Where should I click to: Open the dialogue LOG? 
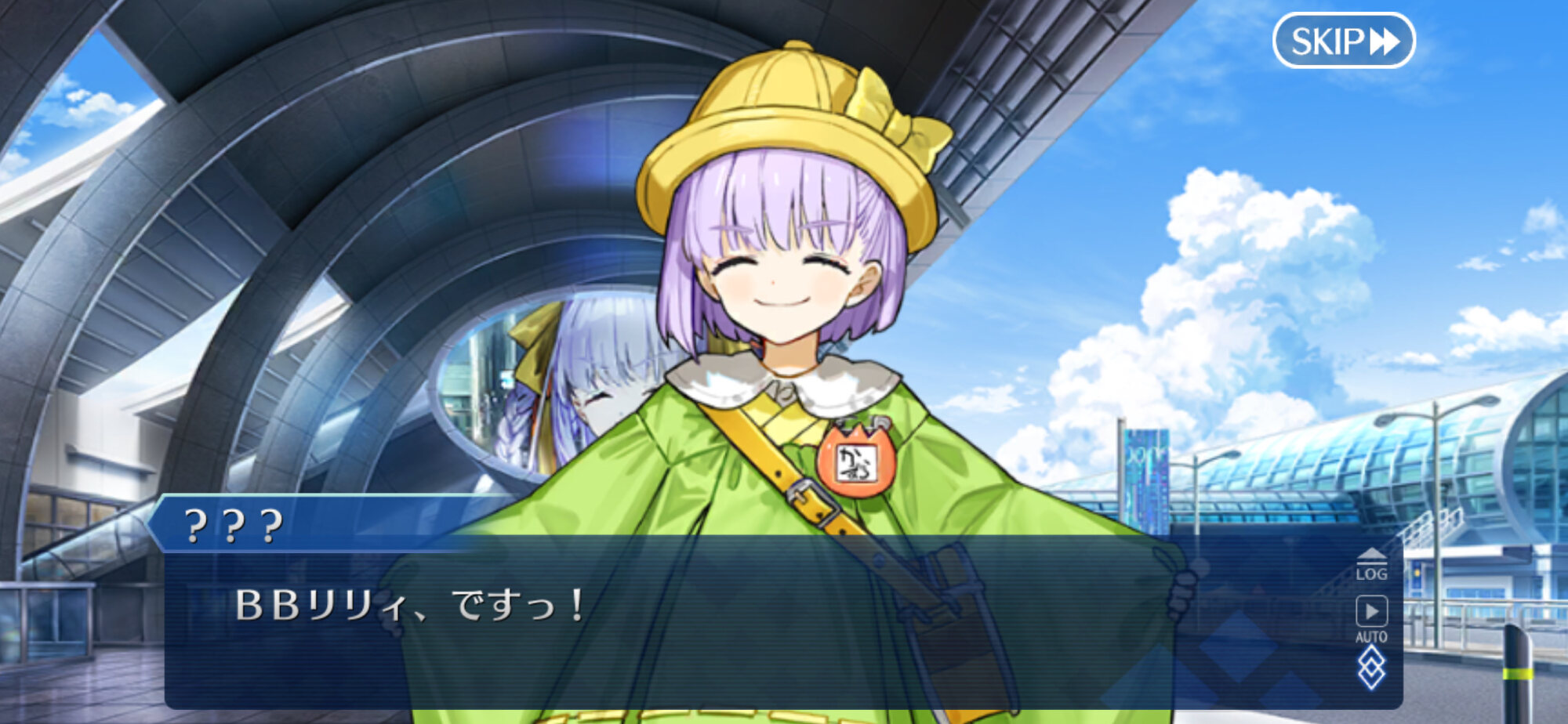1371,565
